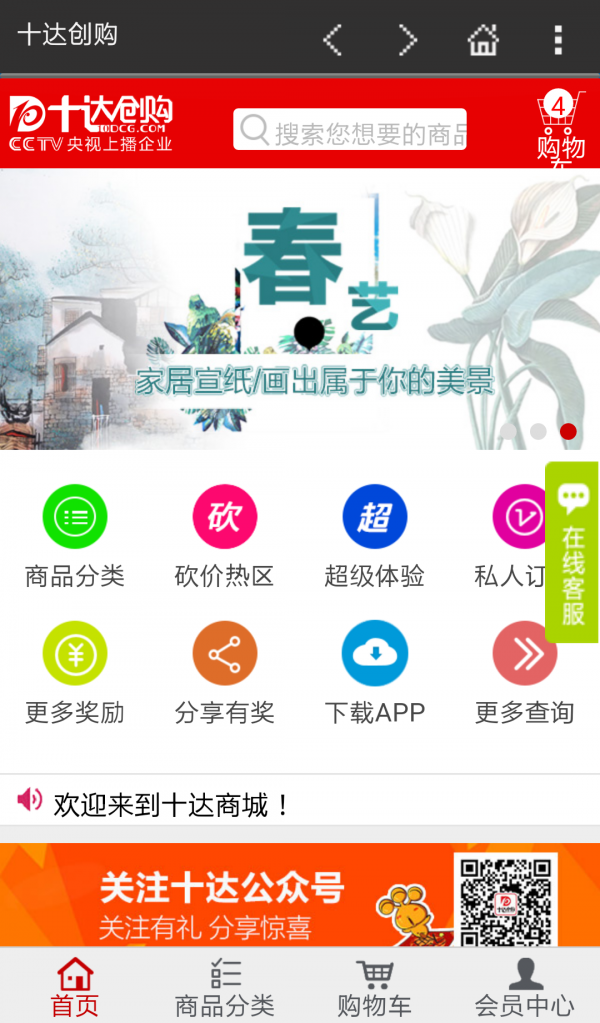Switch to bottom 商品分类 tab
Screen dimensions: 600x1023
[225, 988]
